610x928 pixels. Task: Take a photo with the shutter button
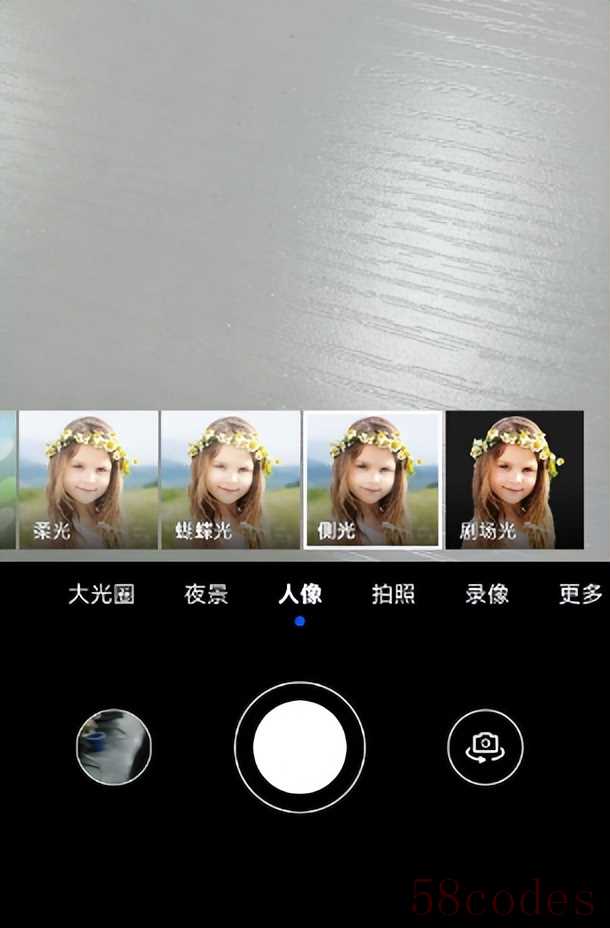[x=300, y=747]
